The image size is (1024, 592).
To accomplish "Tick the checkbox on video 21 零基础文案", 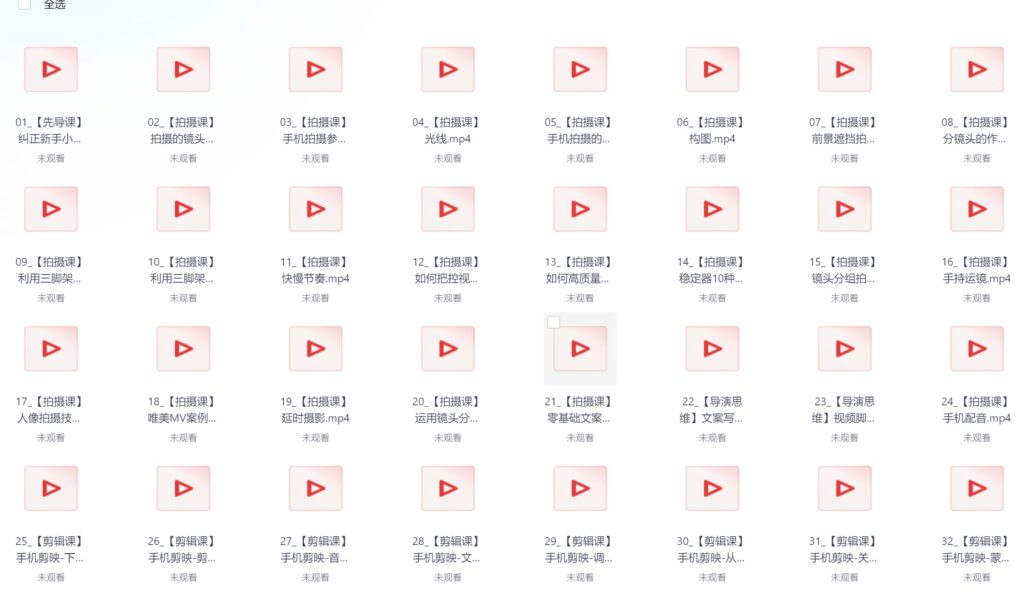I will (x=554, y=322).
